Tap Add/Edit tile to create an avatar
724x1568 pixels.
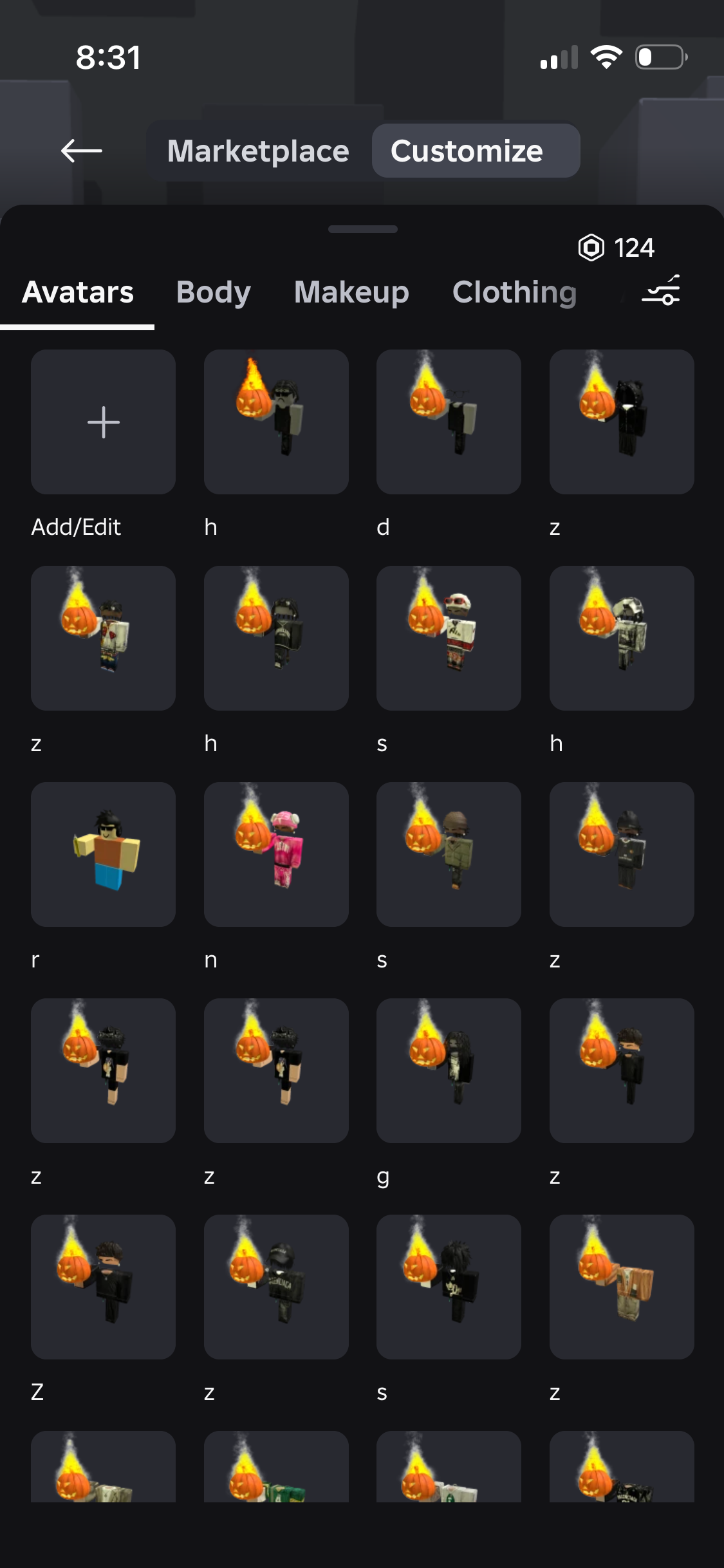coord(103,422)
